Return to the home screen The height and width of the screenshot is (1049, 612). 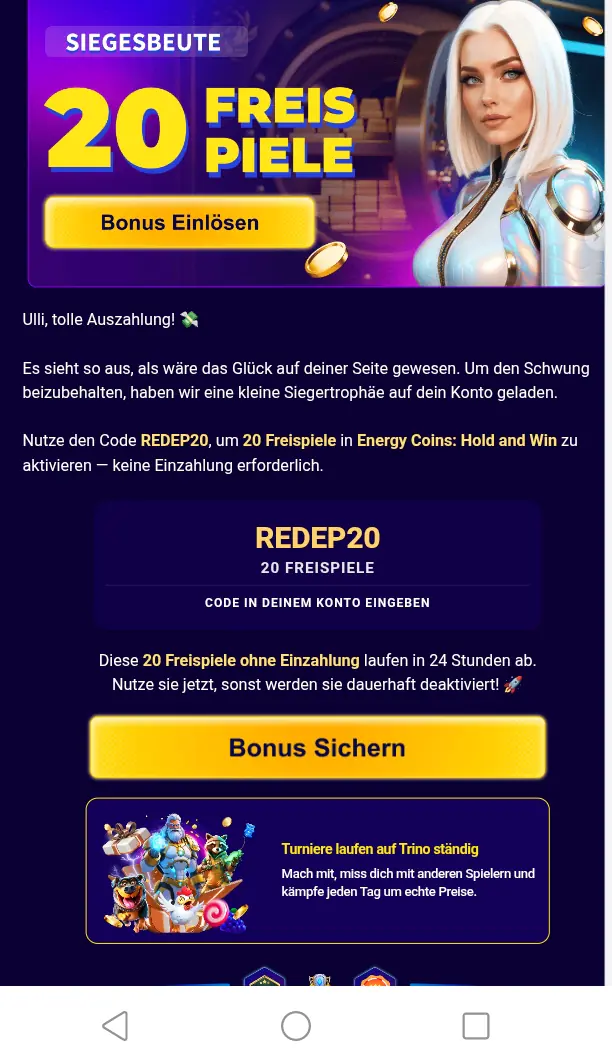tap(296, 1025)
